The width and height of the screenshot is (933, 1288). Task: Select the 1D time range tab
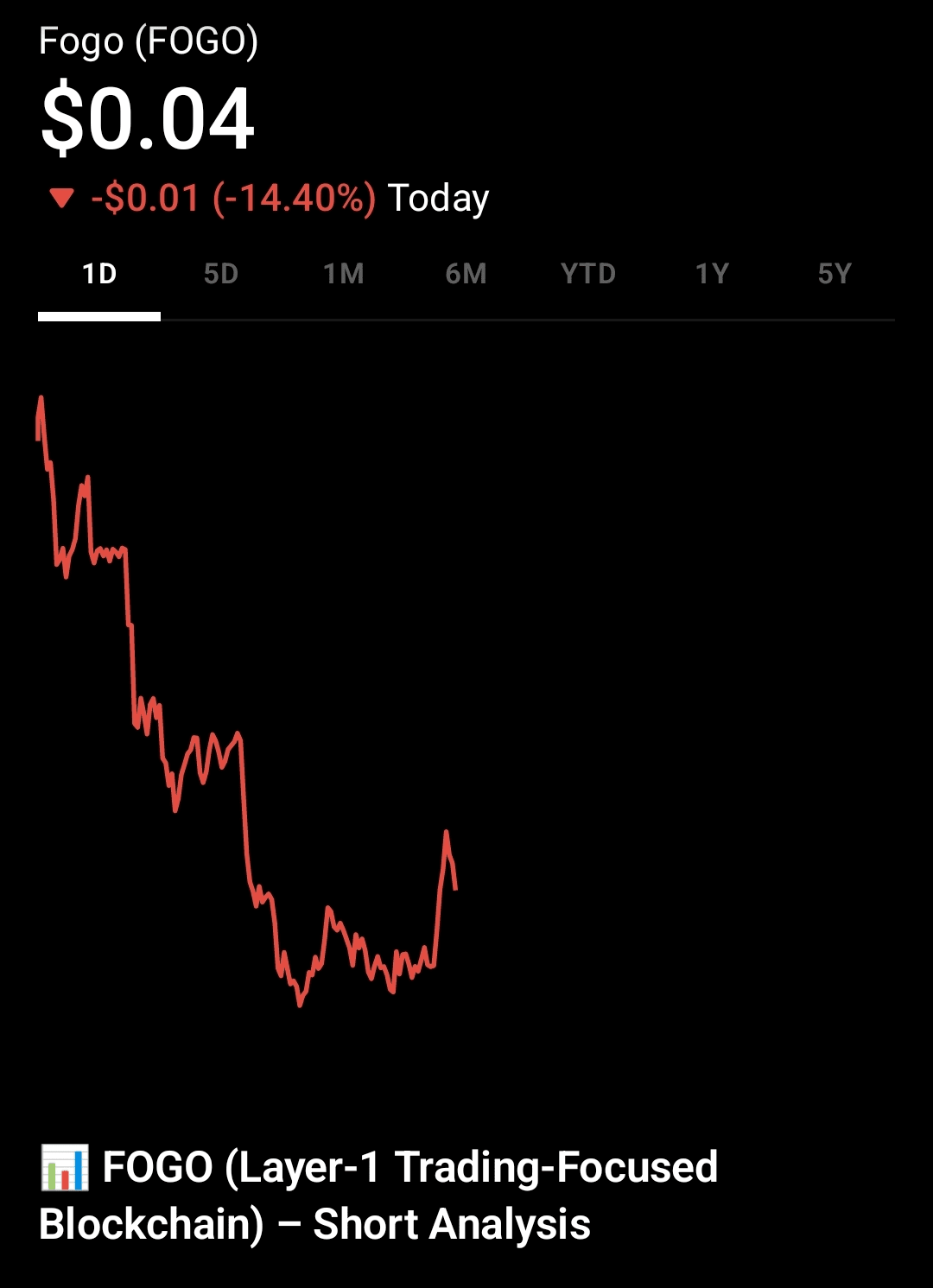(x=99, y=275)
